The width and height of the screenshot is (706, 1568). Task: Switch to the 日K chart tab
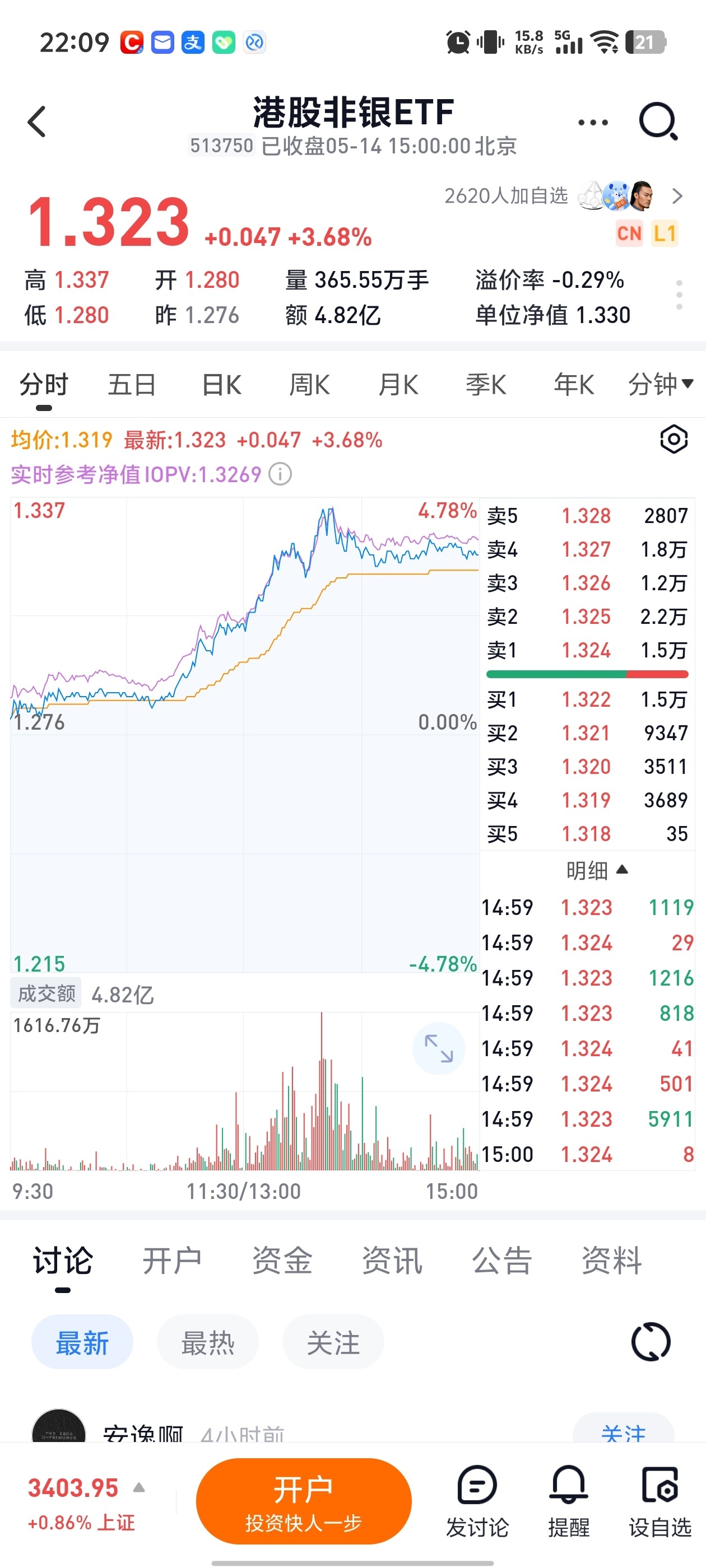pyautogui.click(x=221, y=385)
